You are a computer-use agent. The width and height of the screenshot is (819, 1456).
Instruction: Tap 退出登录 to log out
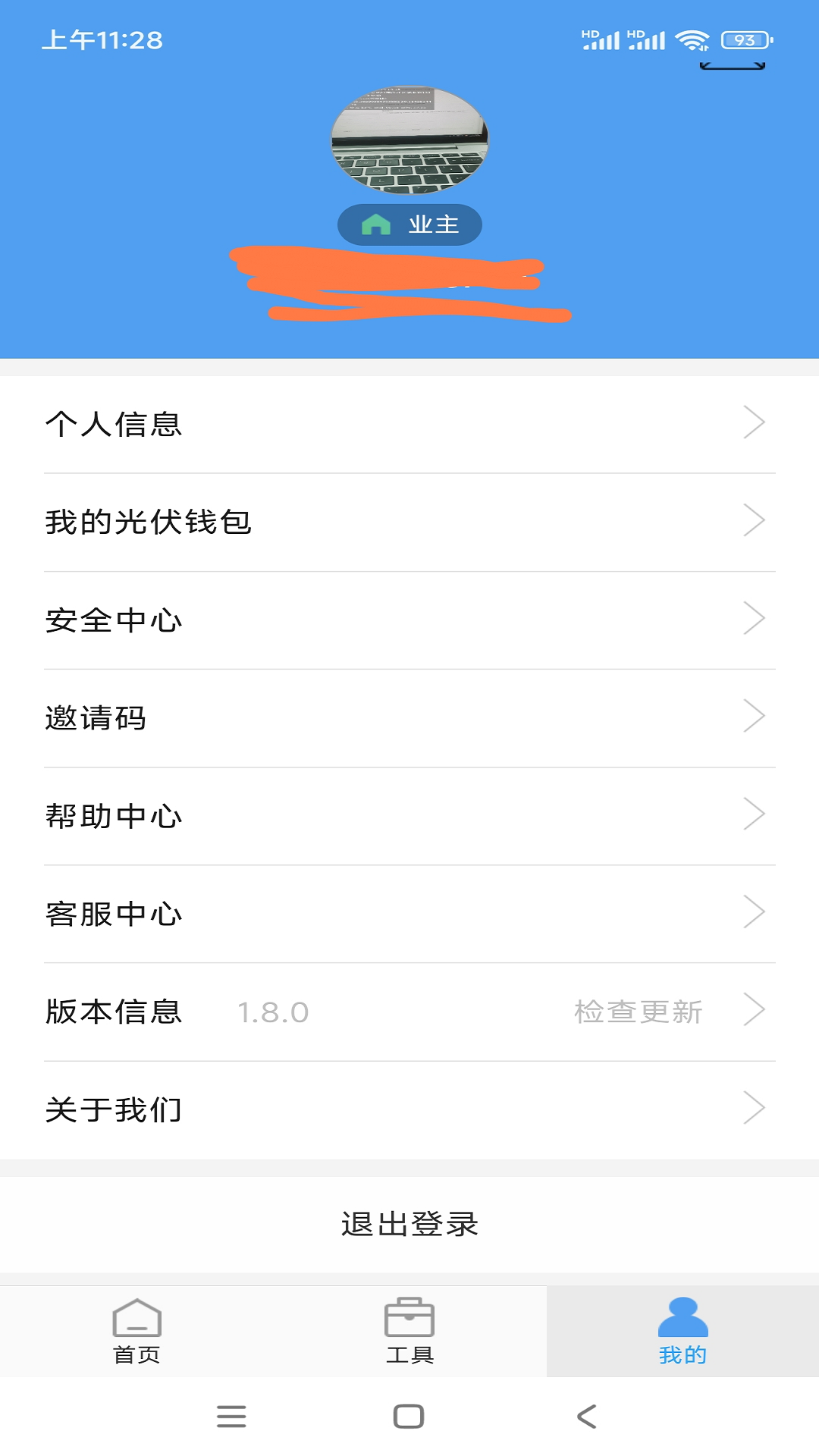coord(409,1225)
